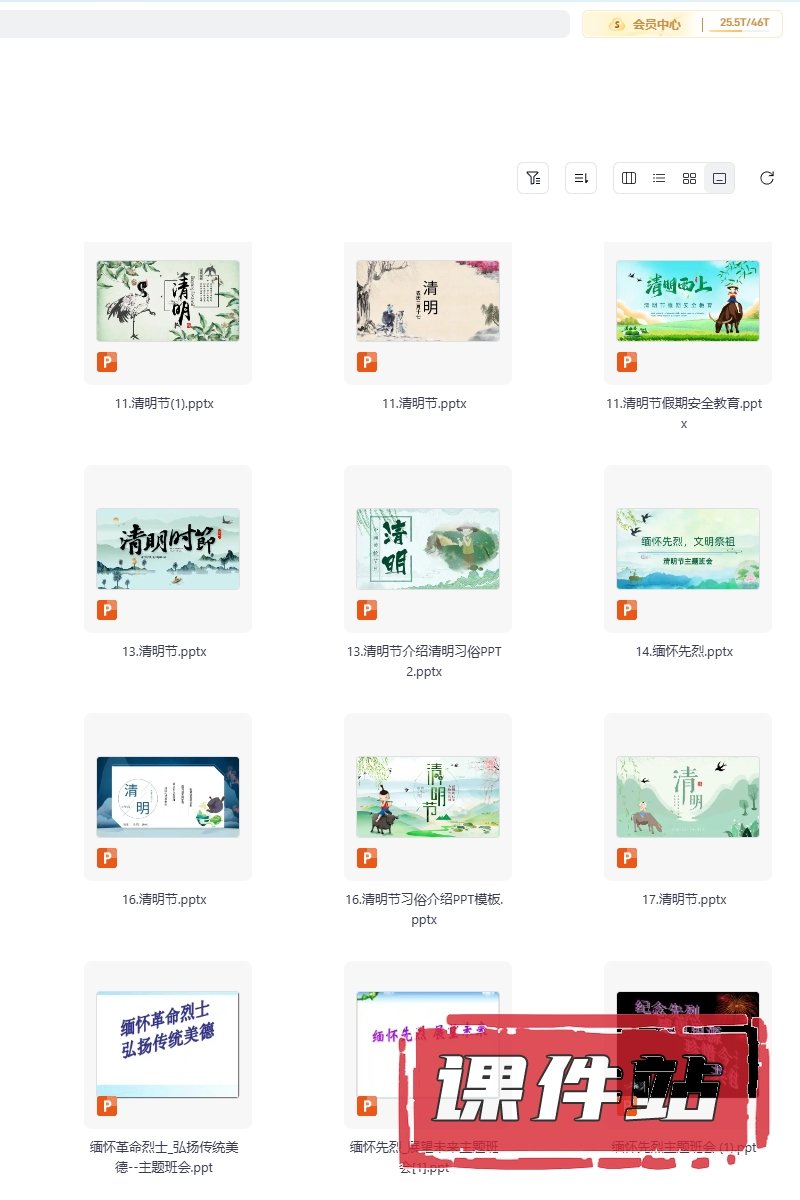Open the sort order options
Viewport: 800px width, 1200px height.
coord(581,178)
